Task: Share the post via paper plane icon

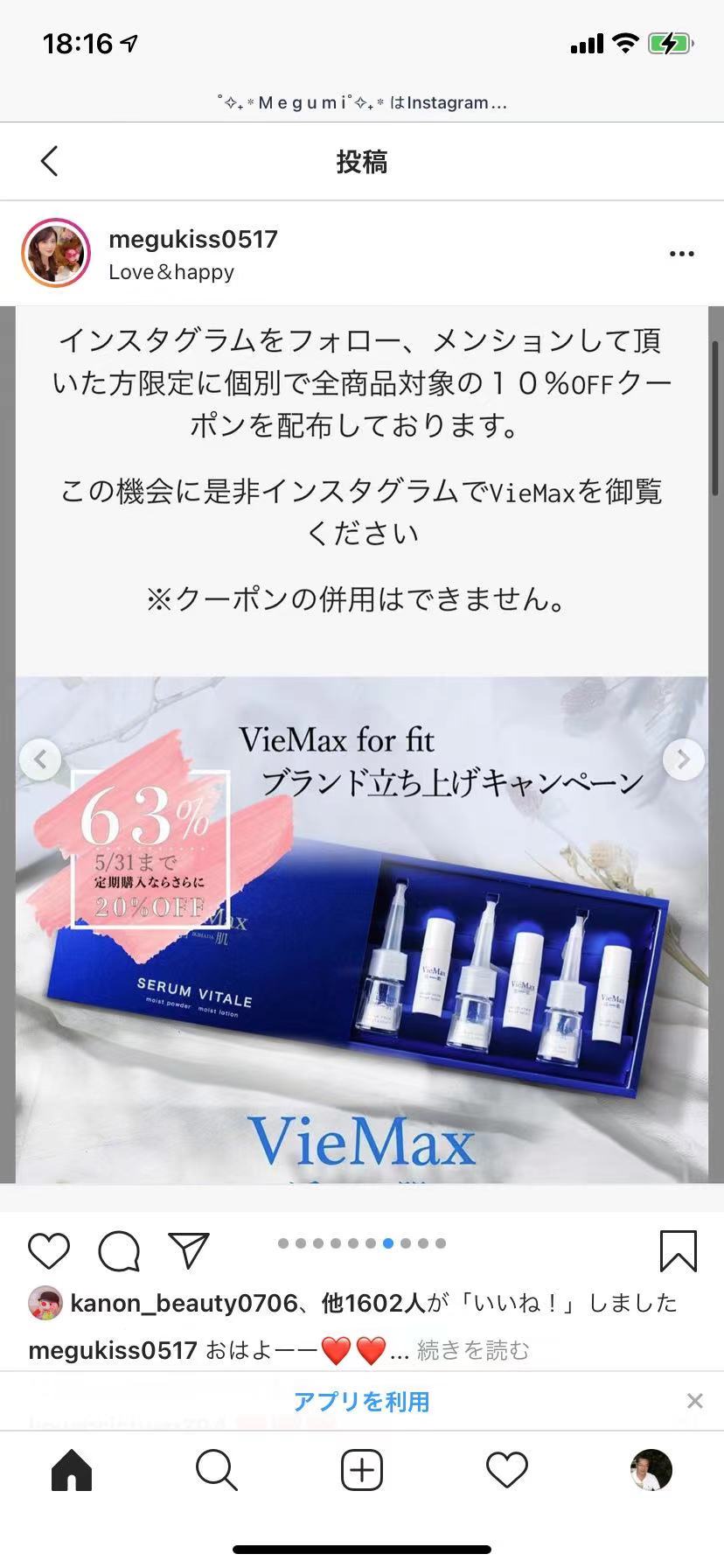Action: click(x=188, y=1251)
